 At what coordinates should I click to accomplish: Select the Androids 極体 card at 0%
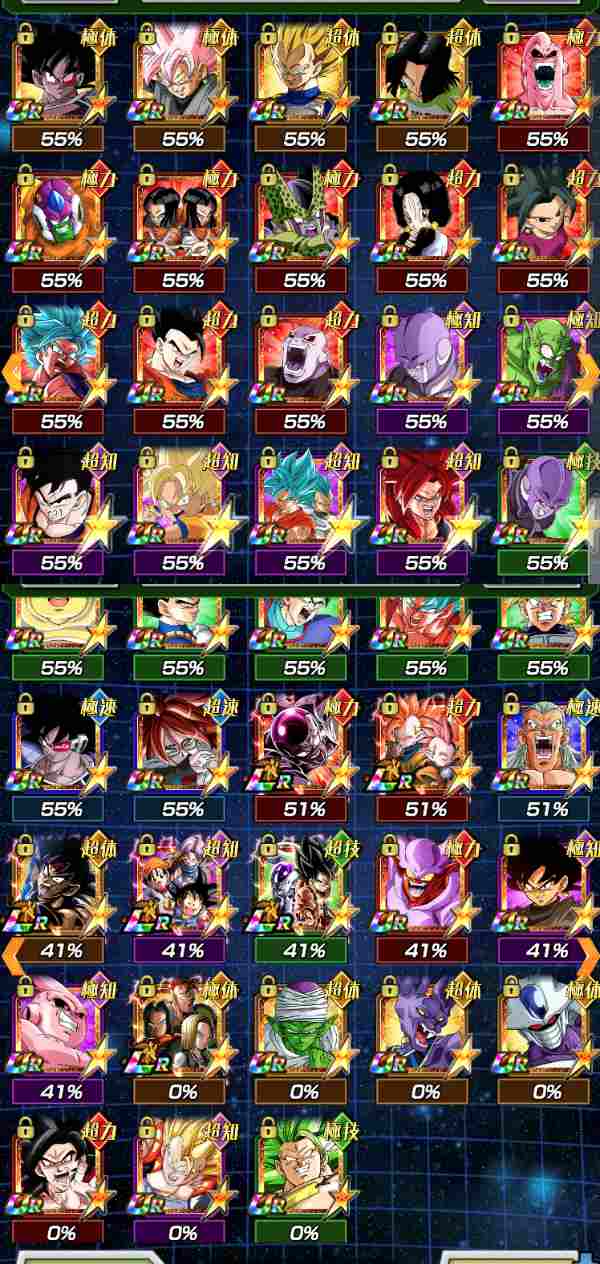(183, 1040)
